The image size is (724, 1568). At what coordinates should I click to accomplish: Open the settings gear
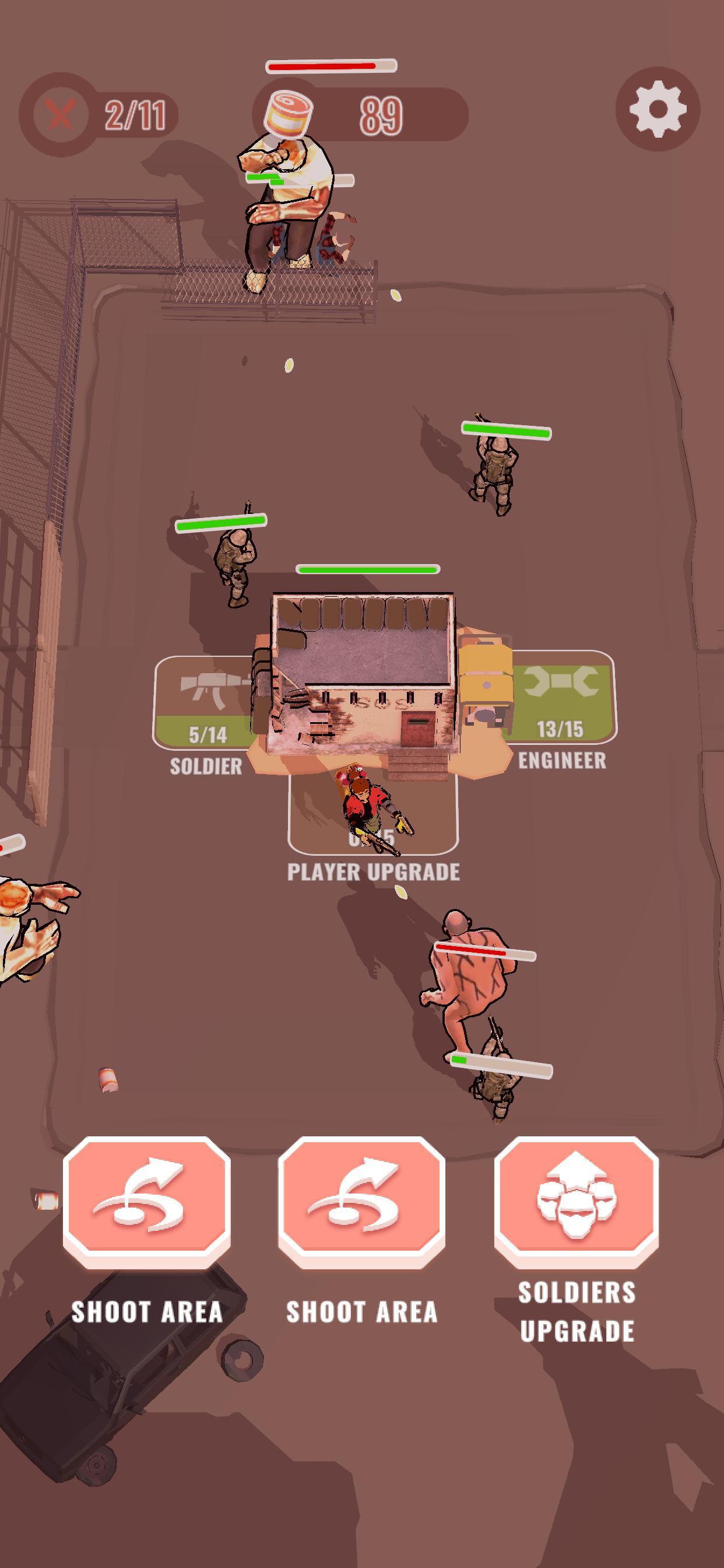coord(657,110)
